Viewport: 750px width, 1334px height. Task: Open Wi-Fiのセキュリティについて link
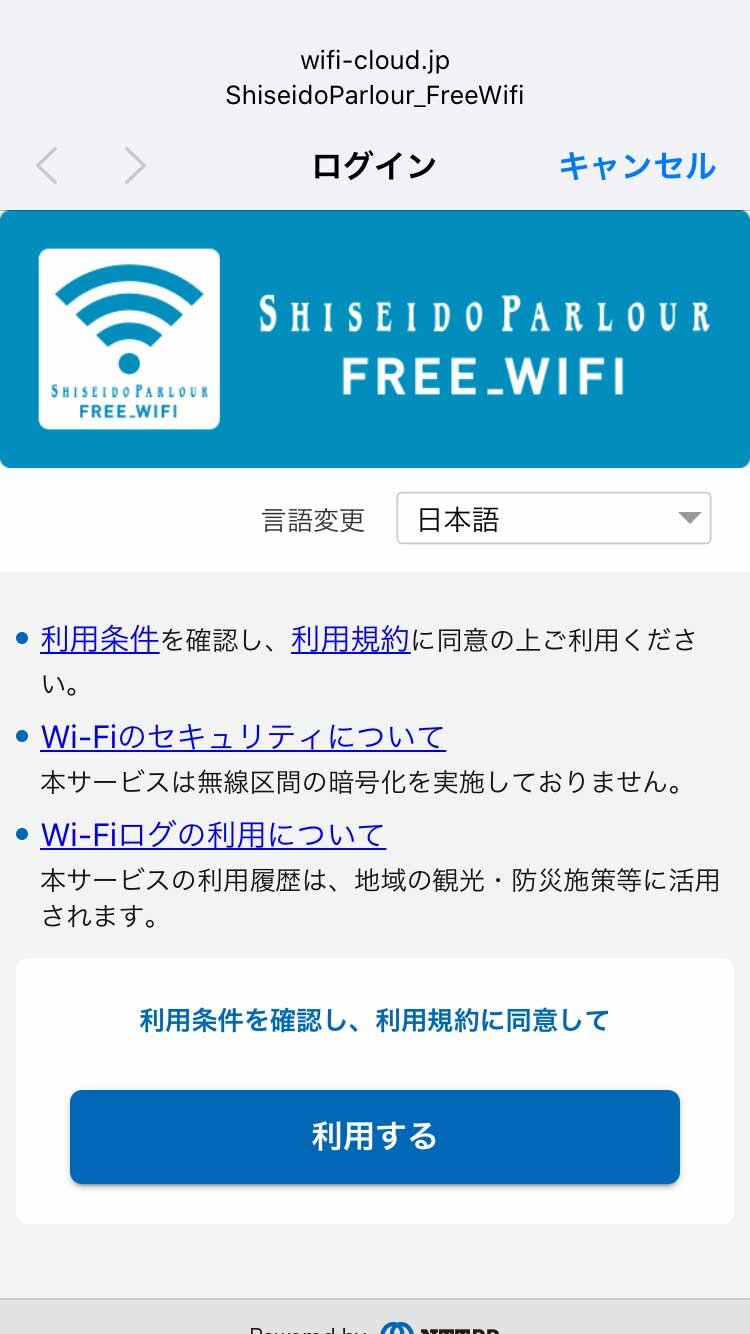[243, 737]
